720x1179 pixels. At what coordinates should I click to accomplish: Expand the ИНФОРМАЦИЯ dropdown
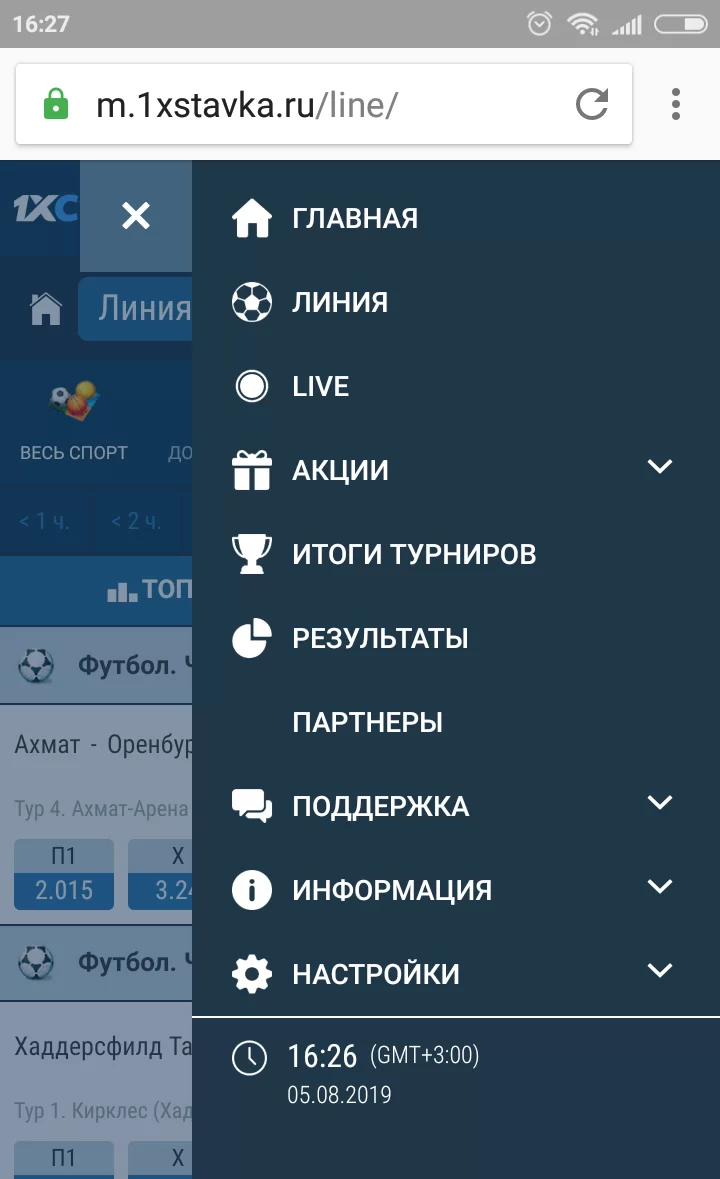[x=659, y=885]
